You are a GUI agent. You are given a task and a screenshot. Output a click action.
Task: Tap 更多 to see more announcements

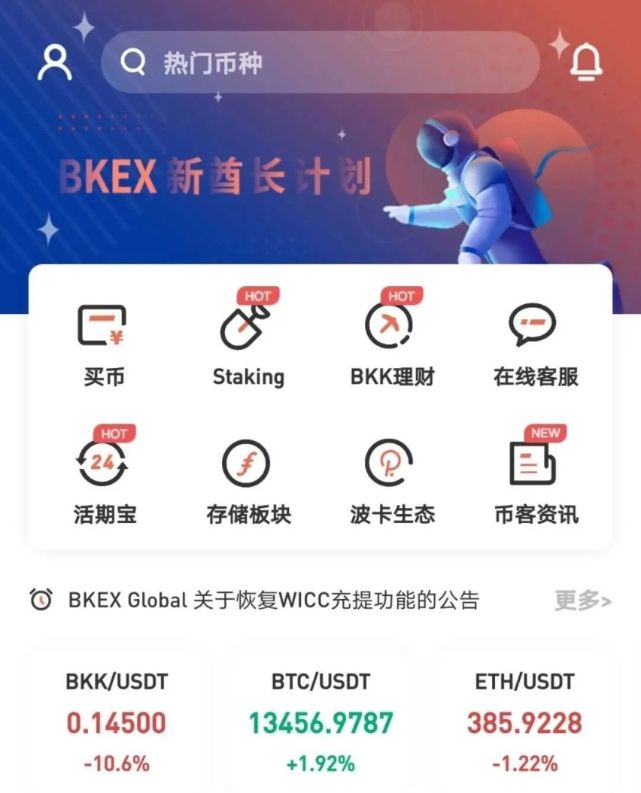coord(582,600)
